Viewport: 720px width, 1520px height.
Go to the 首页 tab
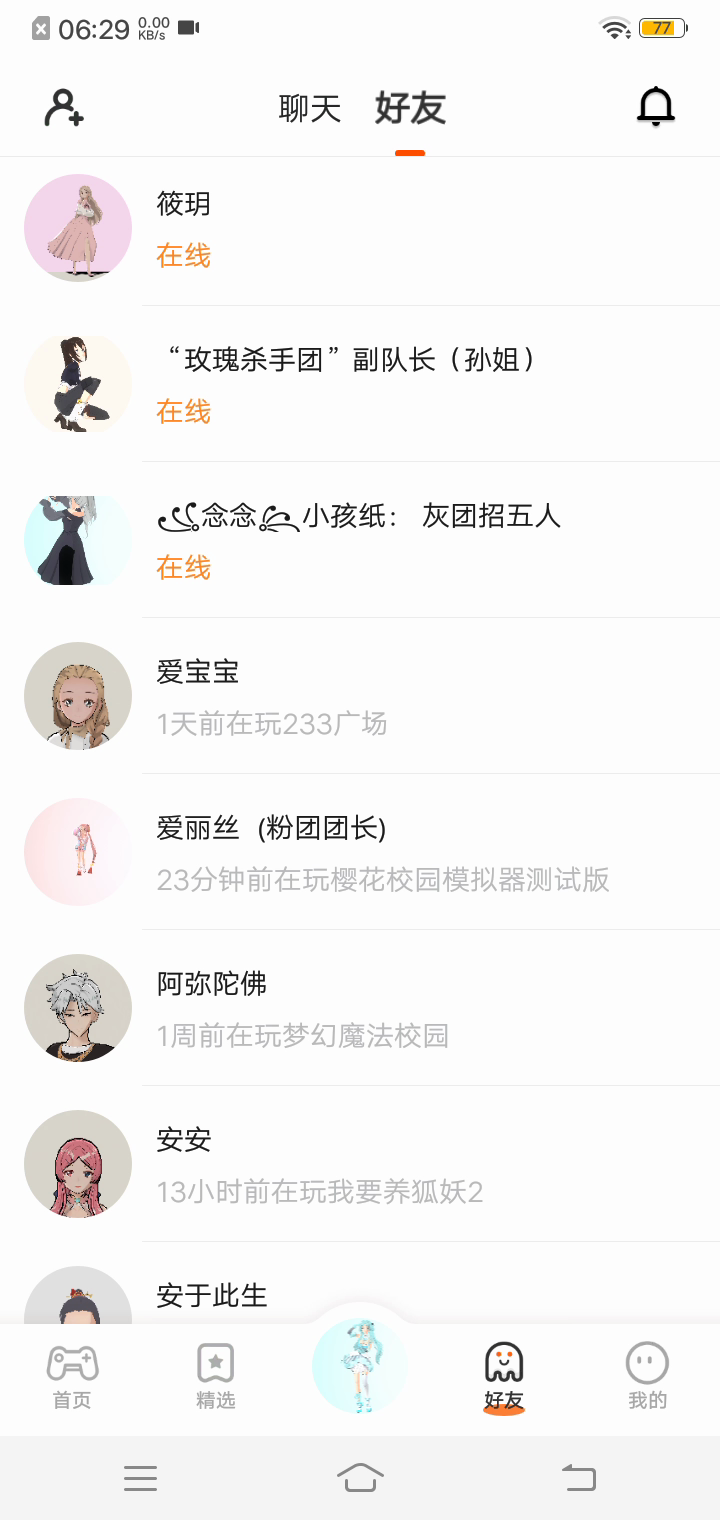[72, 1376]
